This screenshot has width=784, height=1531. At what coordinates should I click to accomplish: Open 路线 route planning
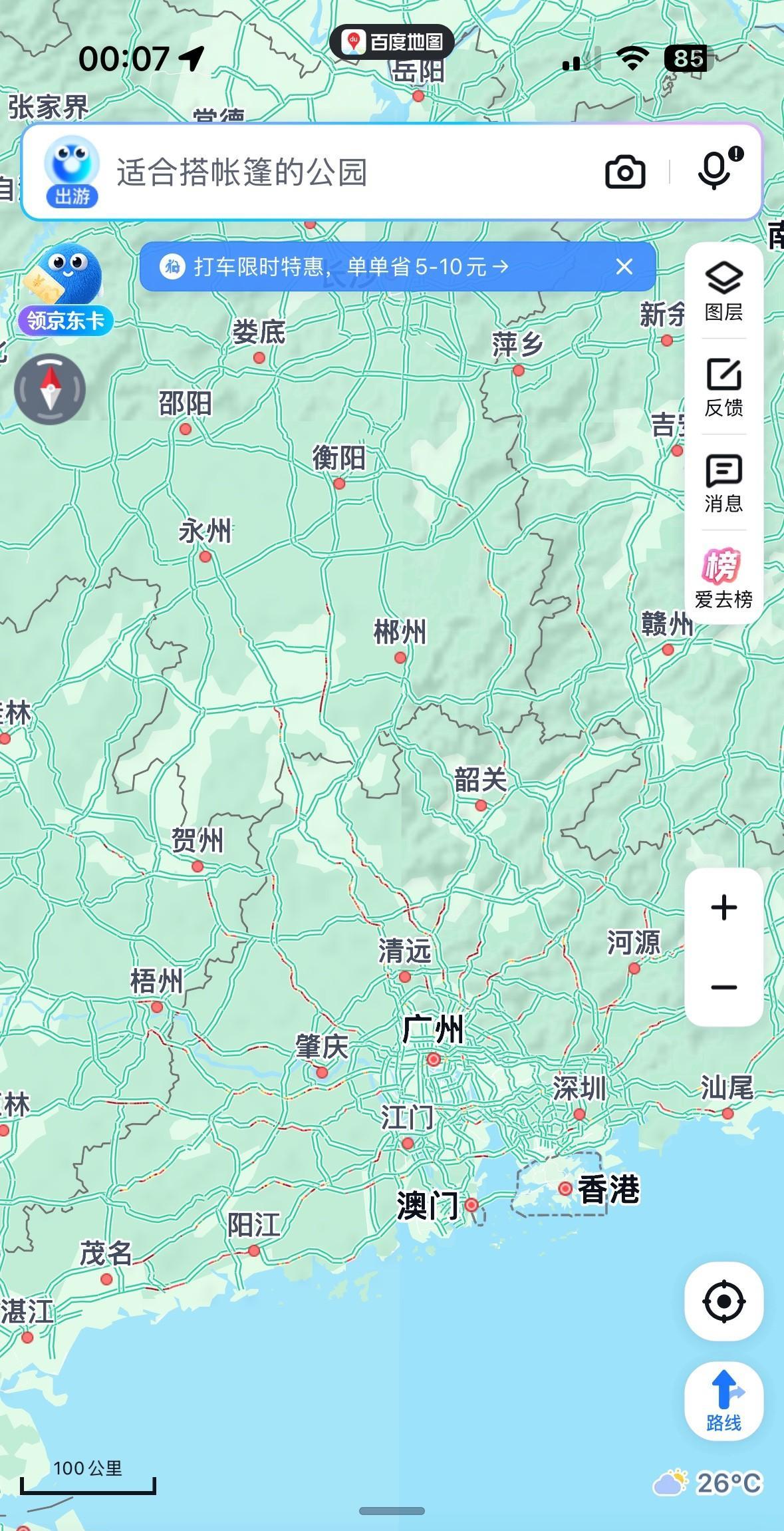[x=723, y=1401]
